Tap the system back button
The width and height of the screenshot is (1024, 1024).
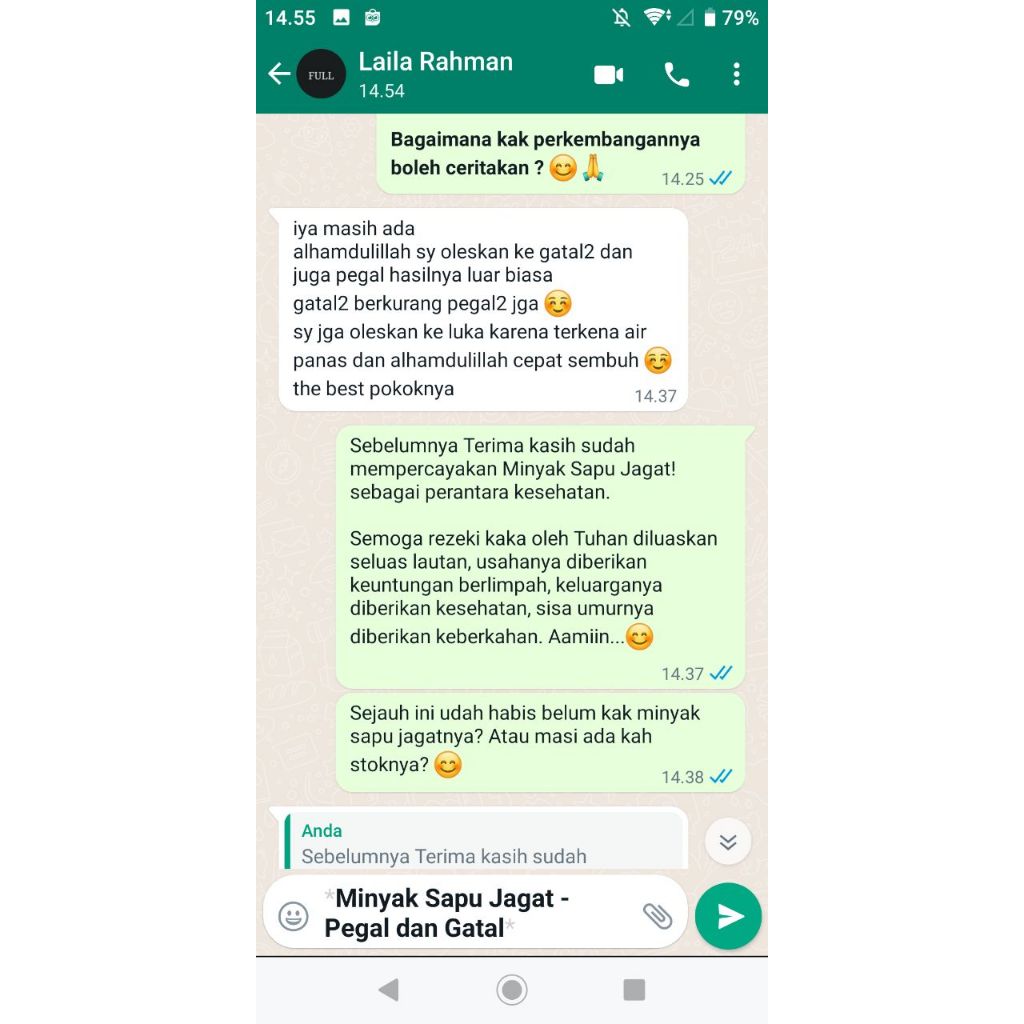388,990
